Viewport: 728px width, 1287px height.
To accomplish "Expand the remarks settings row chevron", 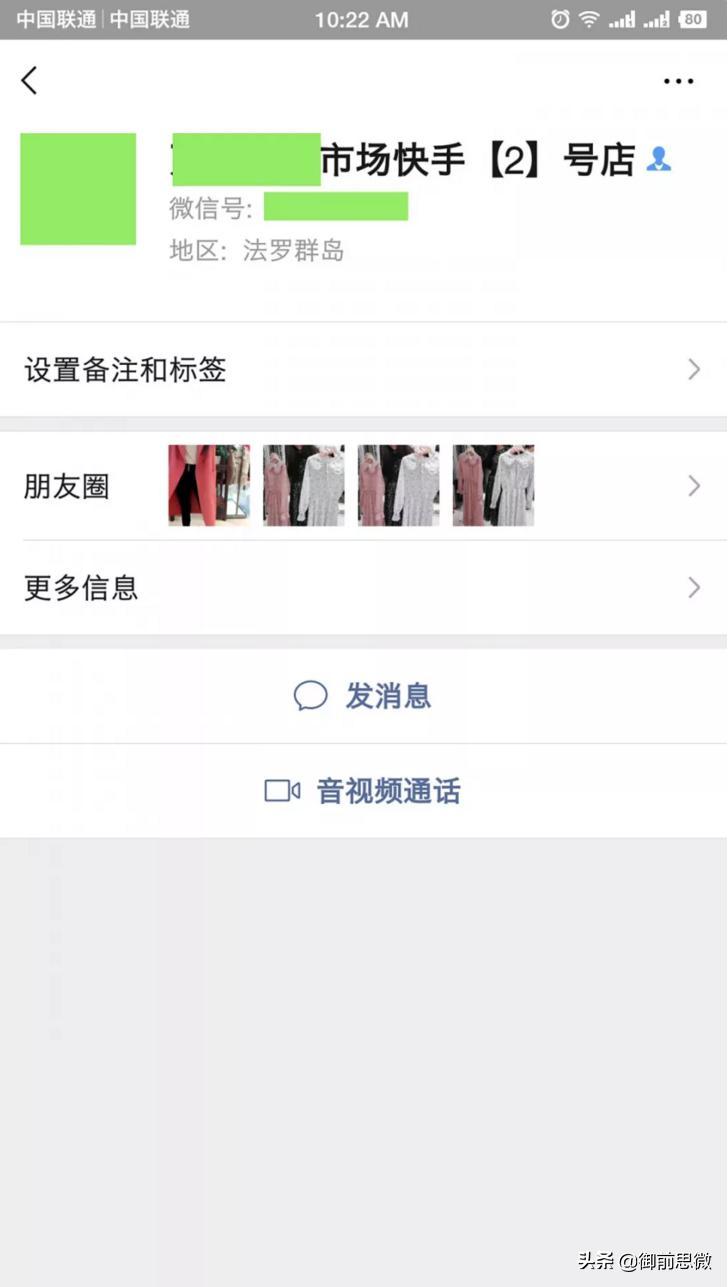I will 694,370.
